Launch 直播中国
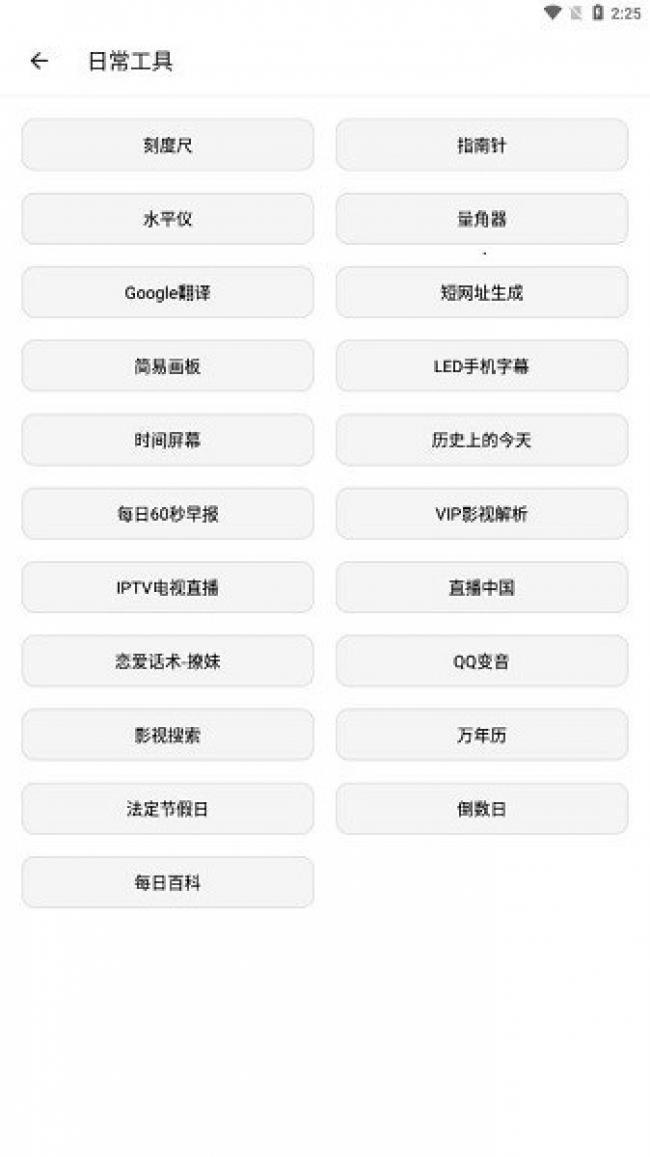The height and width of the screenshot is (1157, 650). [481, 588]
